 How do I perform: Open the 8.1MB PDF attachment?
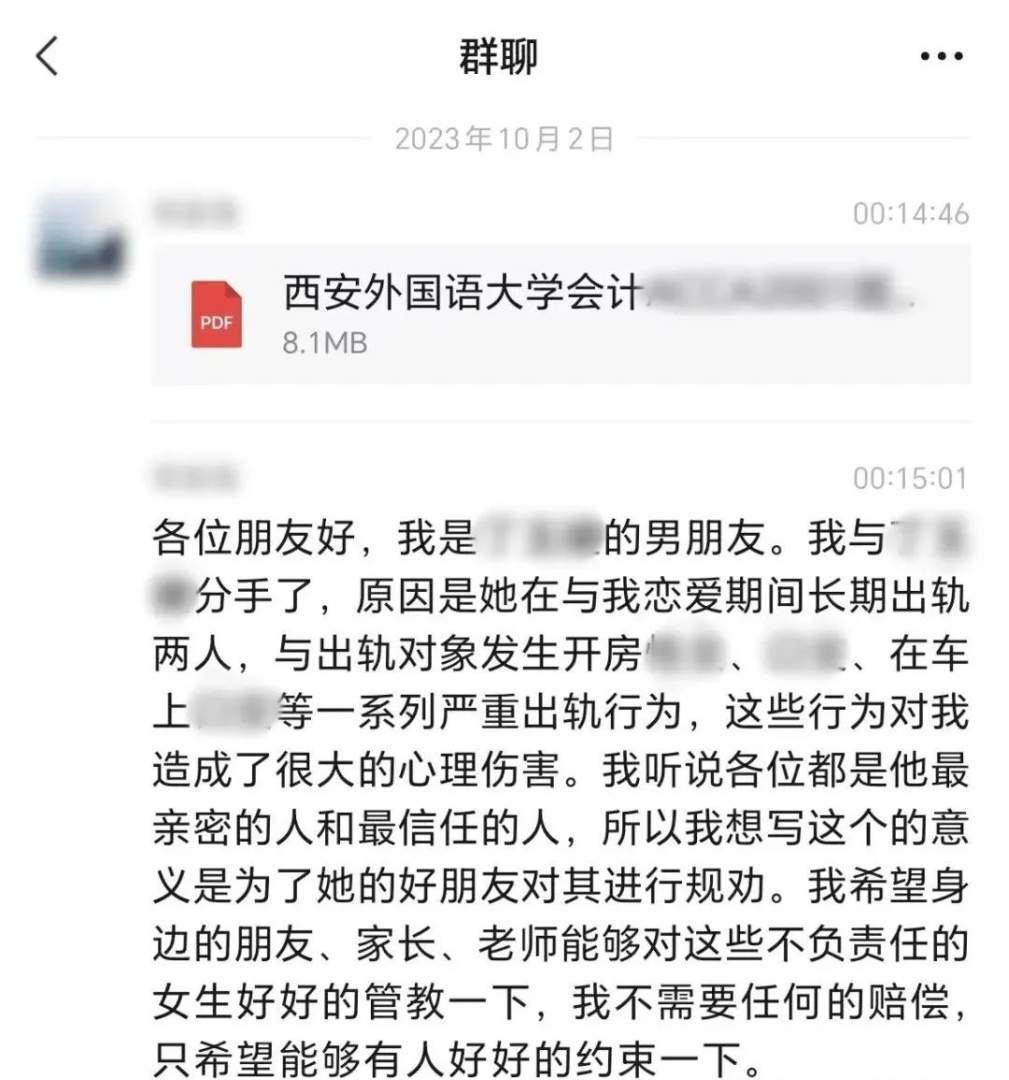[560, 314]
